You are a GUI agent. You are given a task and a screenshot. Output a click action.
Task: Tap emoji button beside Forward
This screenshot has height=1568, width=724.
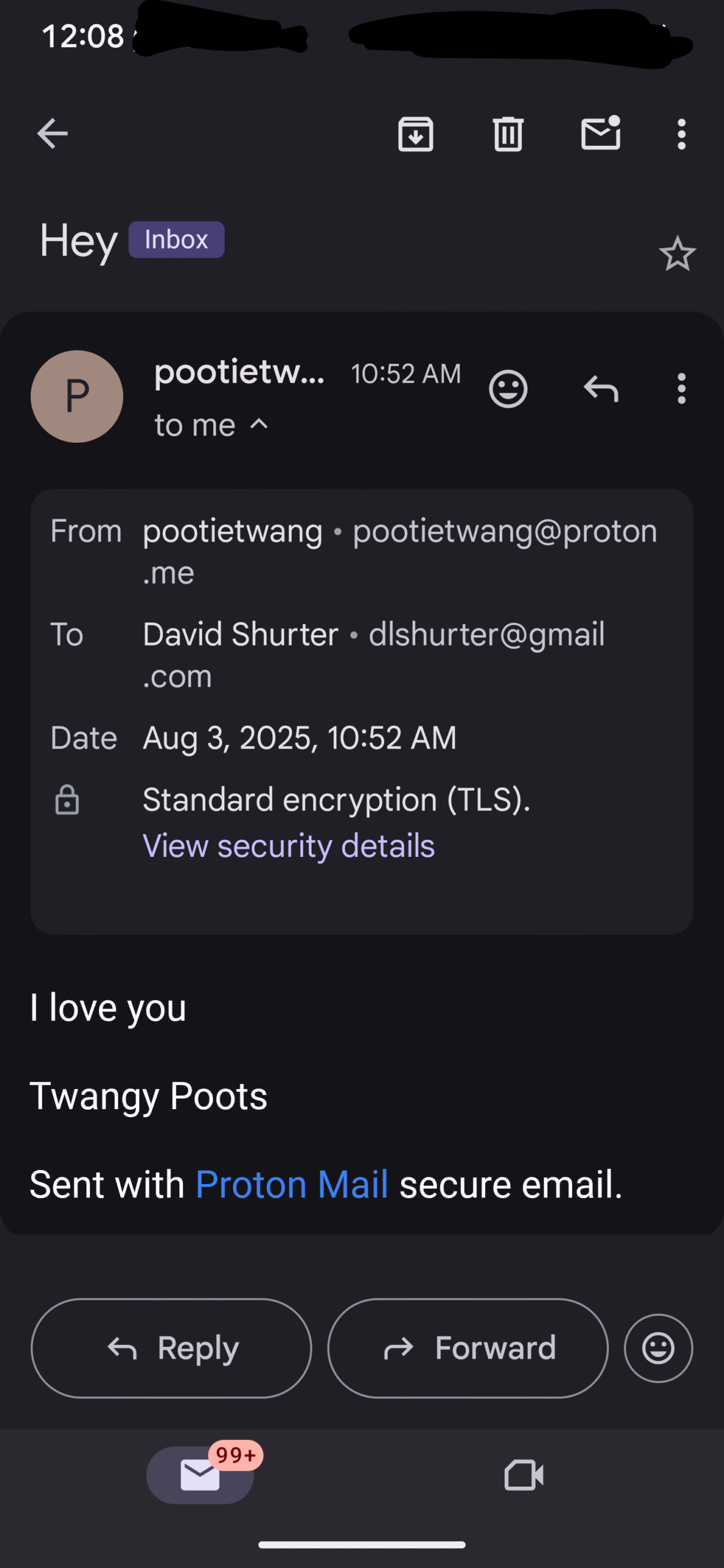[658, 1348]
